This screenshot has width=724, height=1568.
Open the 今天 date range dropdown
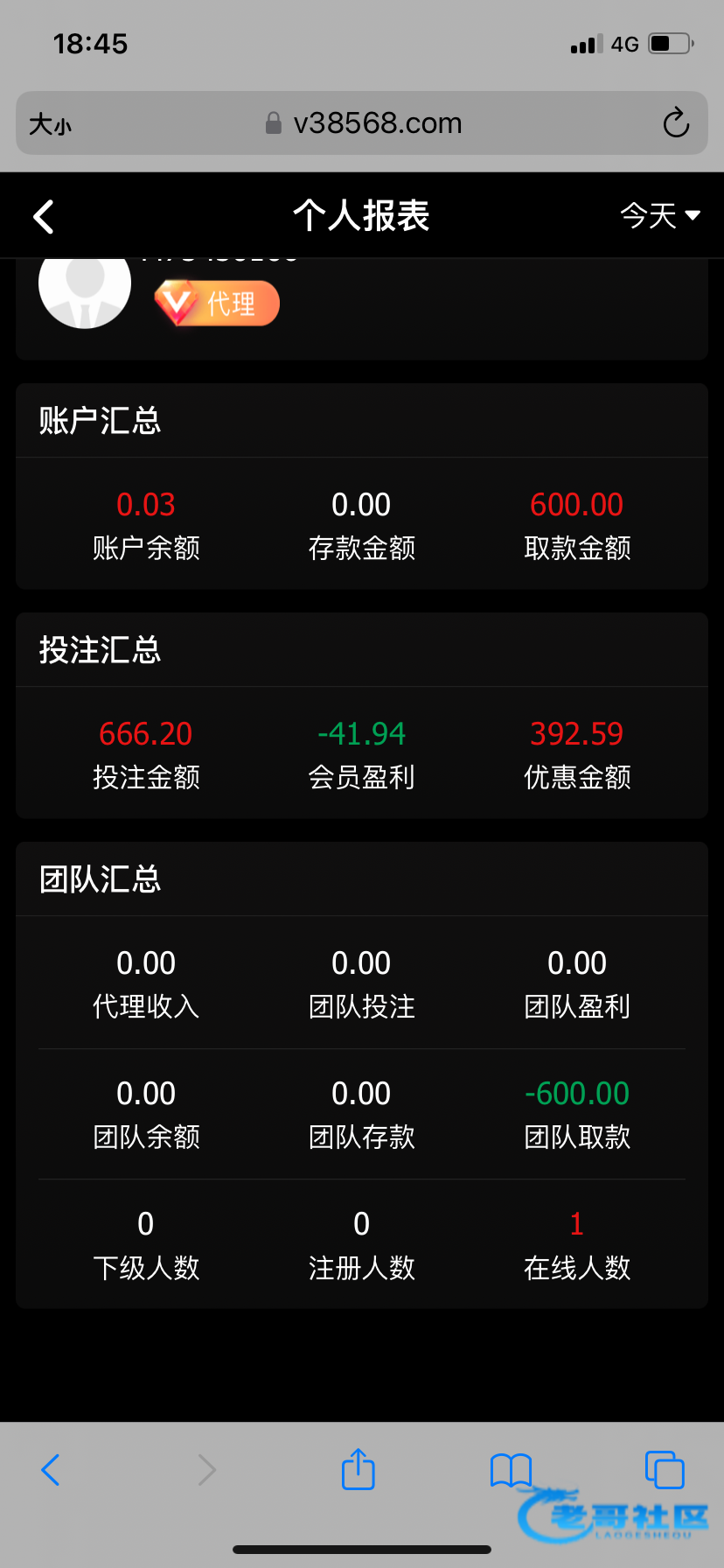coord(660,215)
